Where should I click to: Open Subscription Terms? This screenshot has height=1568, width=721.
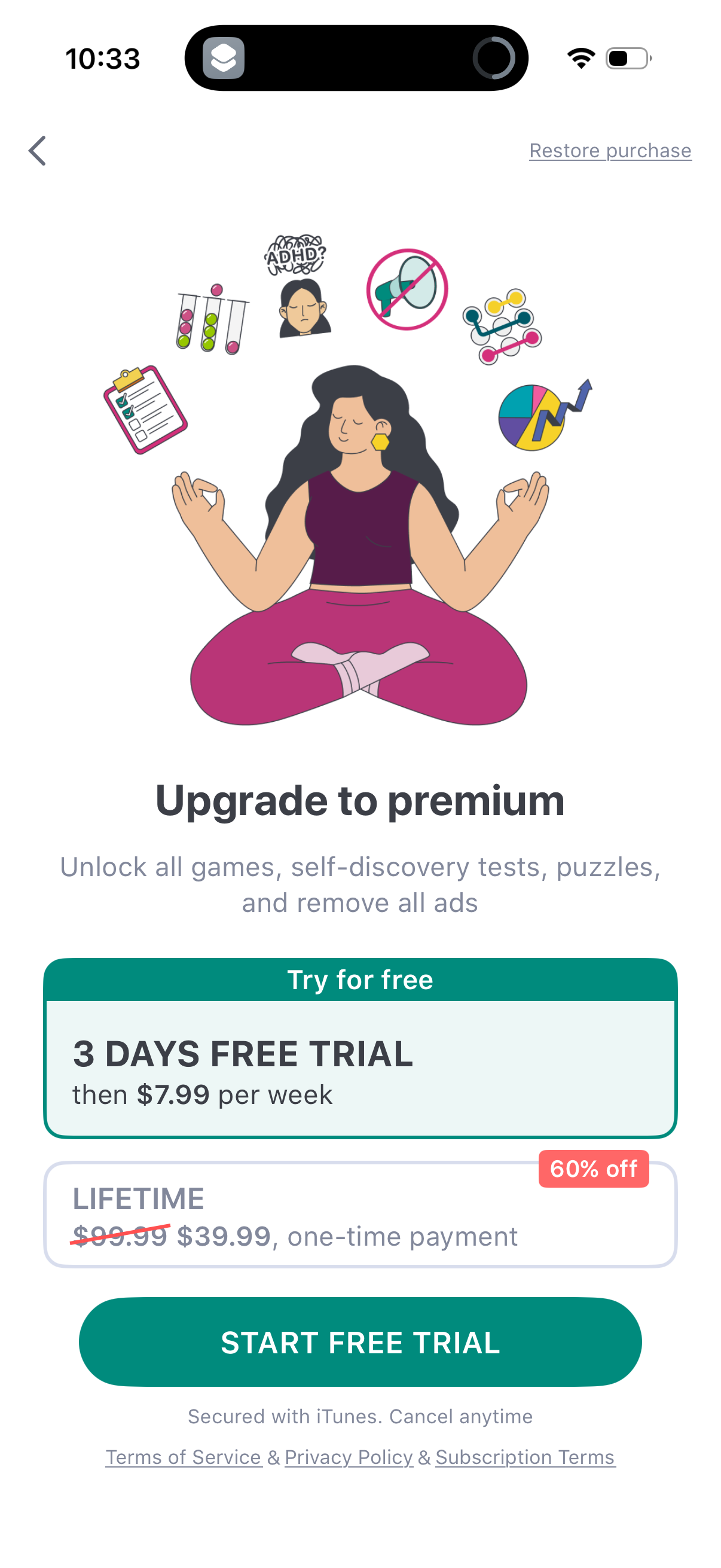[524, 1457]
